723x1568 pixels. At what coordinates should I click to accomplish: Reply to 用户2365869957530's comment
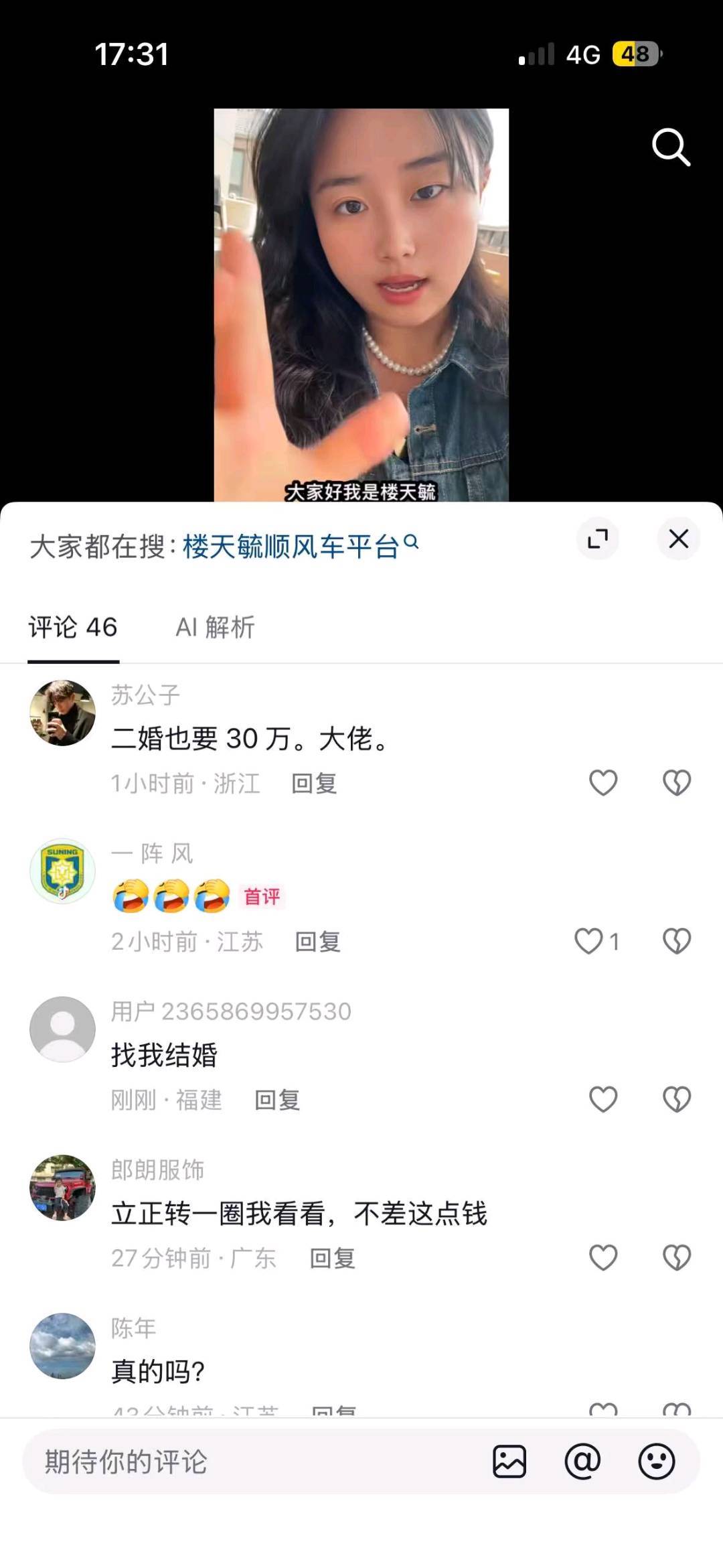point(277,1100)
